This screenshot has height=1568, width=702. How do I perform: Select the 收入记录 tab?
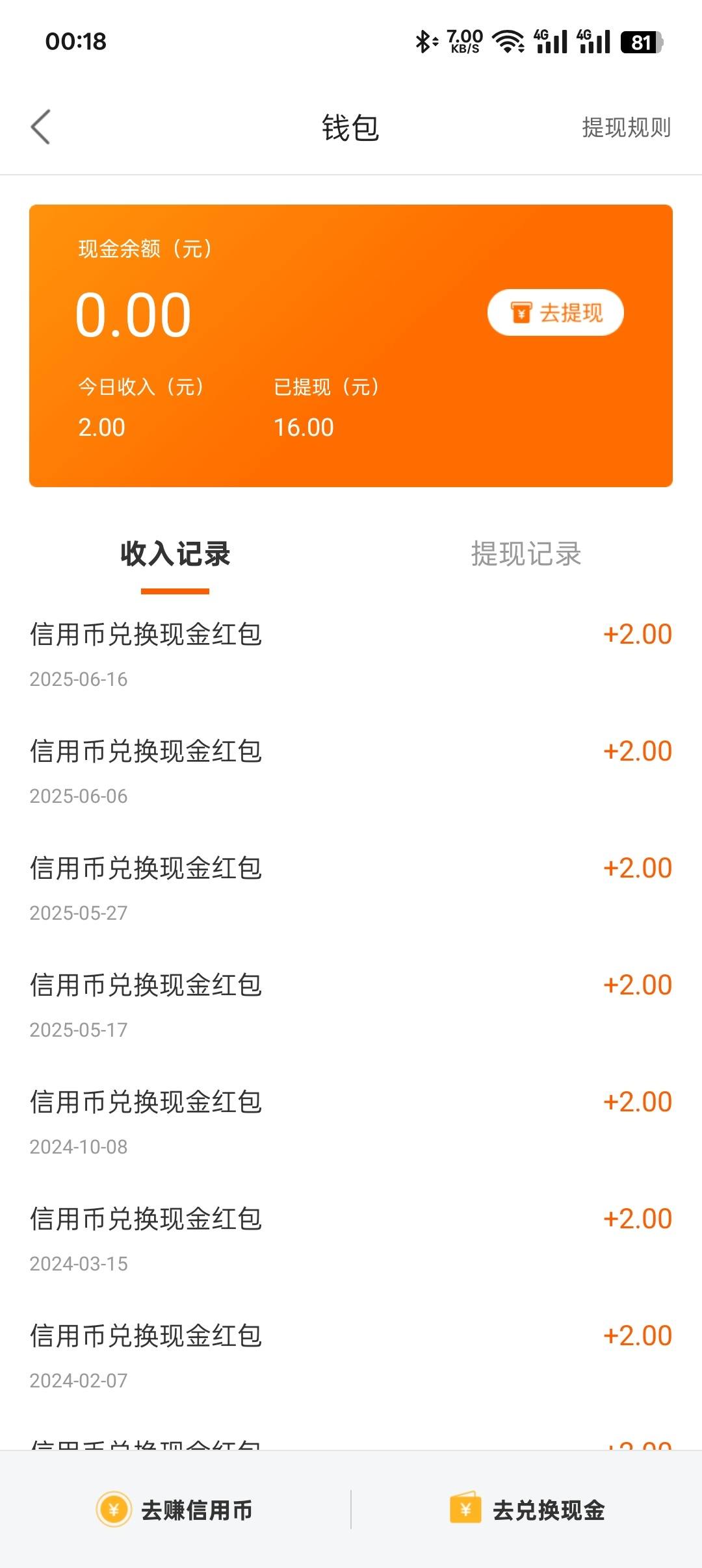pos(175,554)
